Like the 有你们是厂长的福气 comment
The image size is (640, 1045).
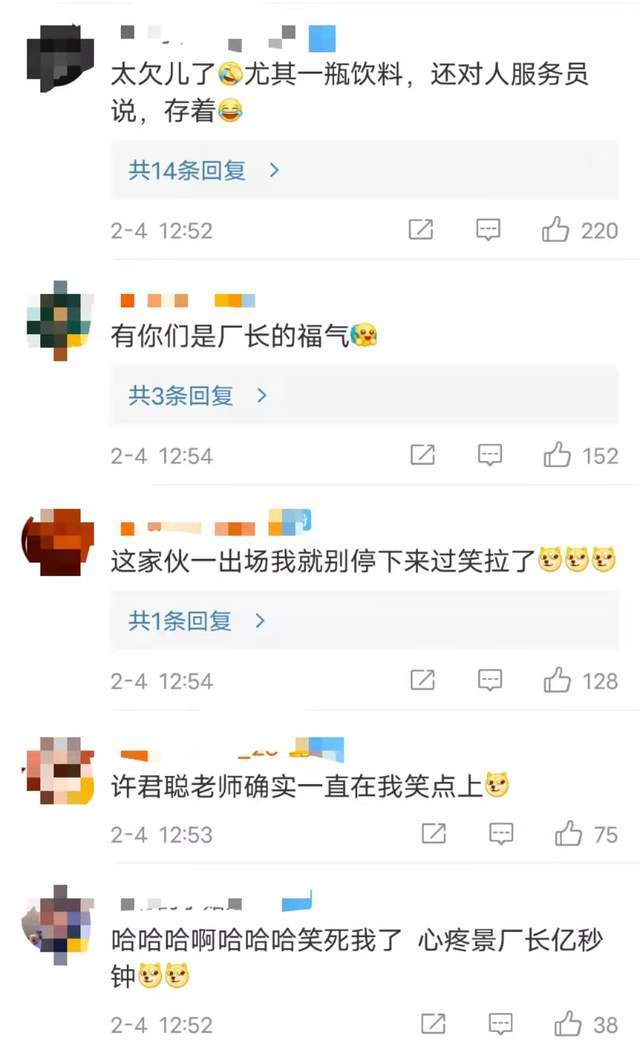pos(557,455)
